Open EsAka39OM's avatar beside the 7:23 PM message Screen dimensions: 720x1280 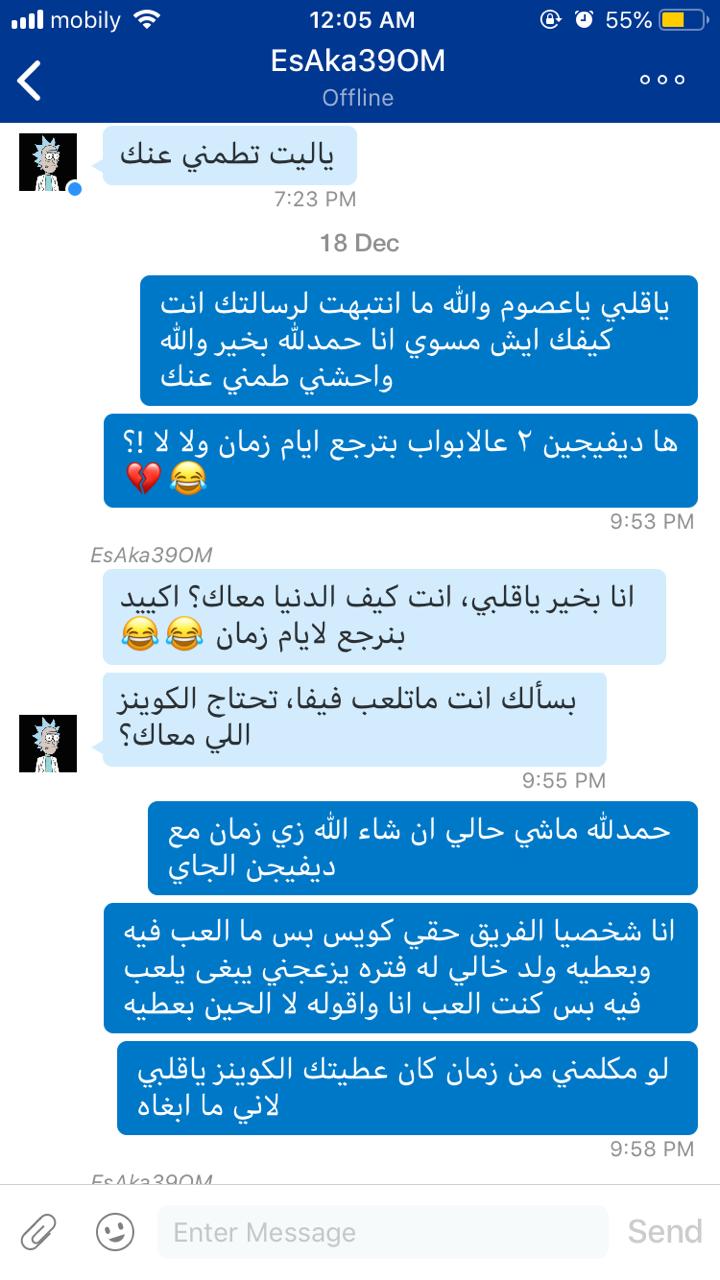48,162
